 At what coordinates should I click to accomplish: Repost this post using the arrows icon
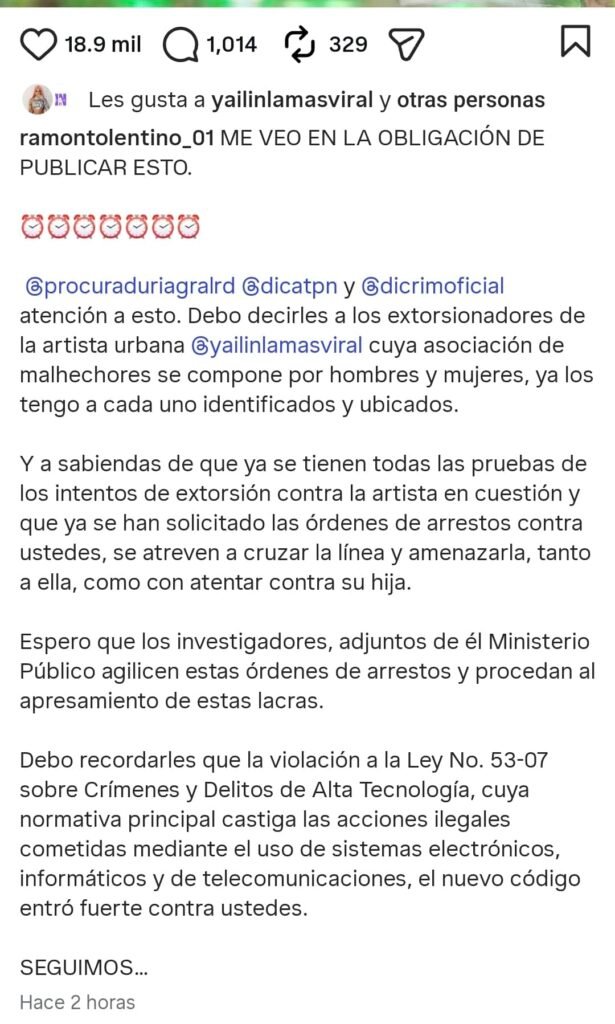300,45
